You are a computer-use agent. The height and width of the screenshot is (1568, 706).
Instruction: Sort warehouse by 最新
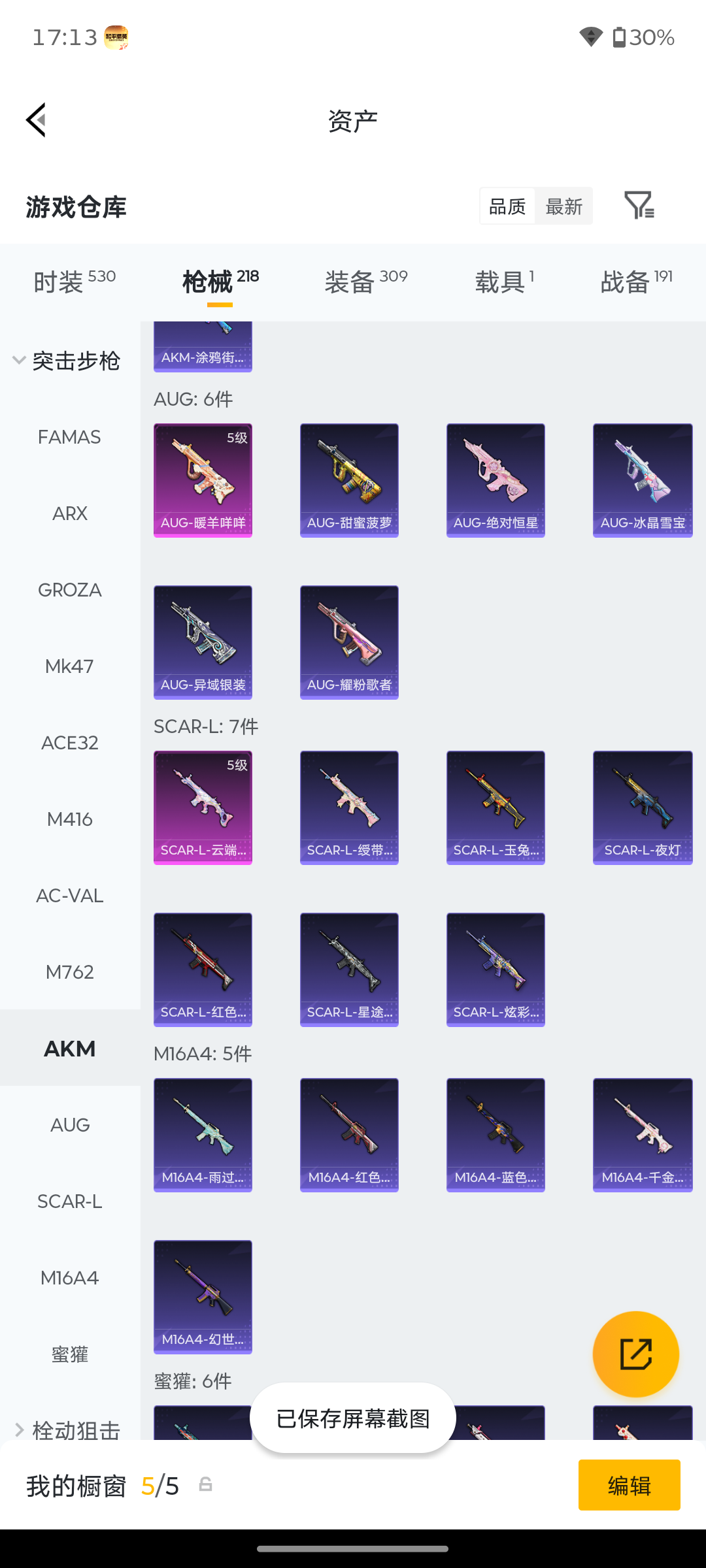pos(563,206)
